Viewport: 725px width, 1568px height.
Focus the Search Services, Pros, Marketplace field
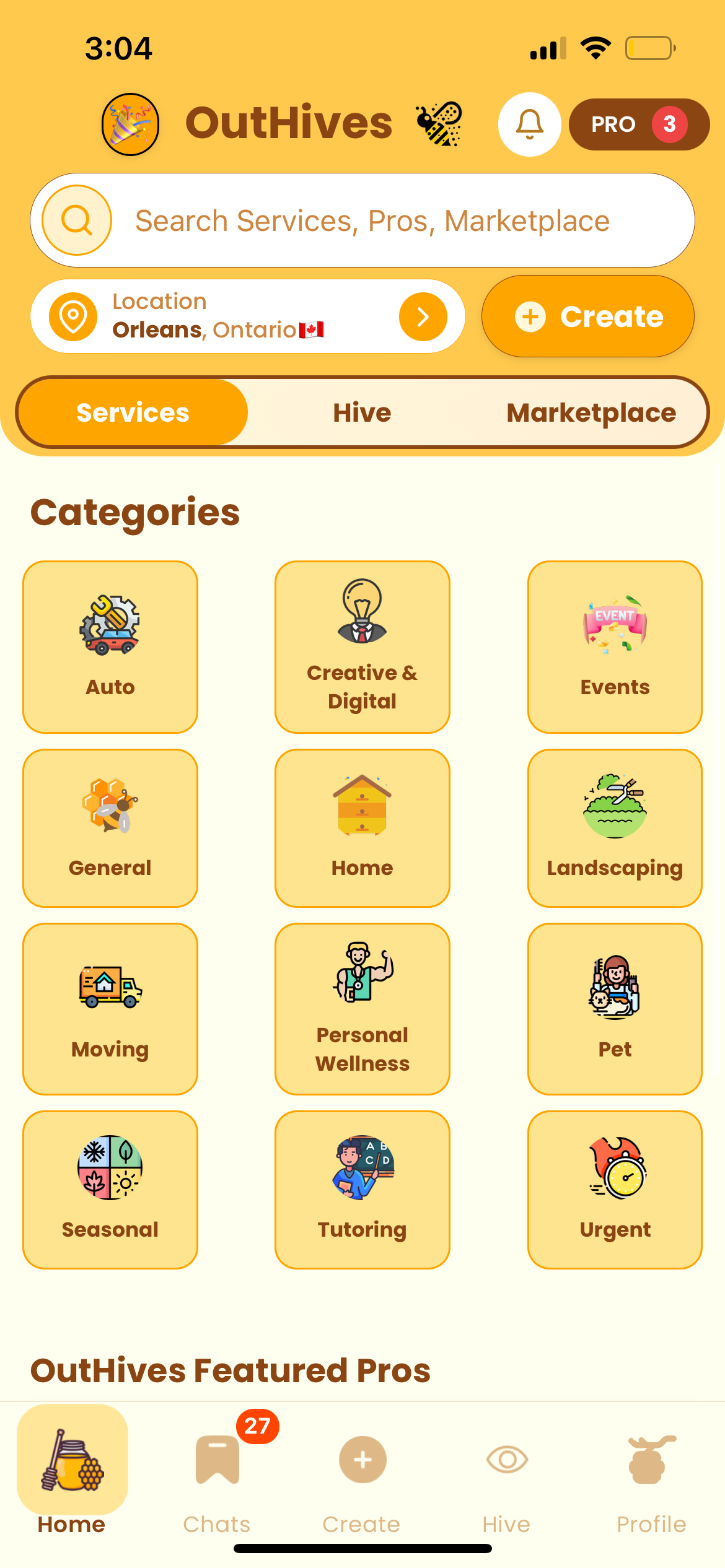[372, 221]
